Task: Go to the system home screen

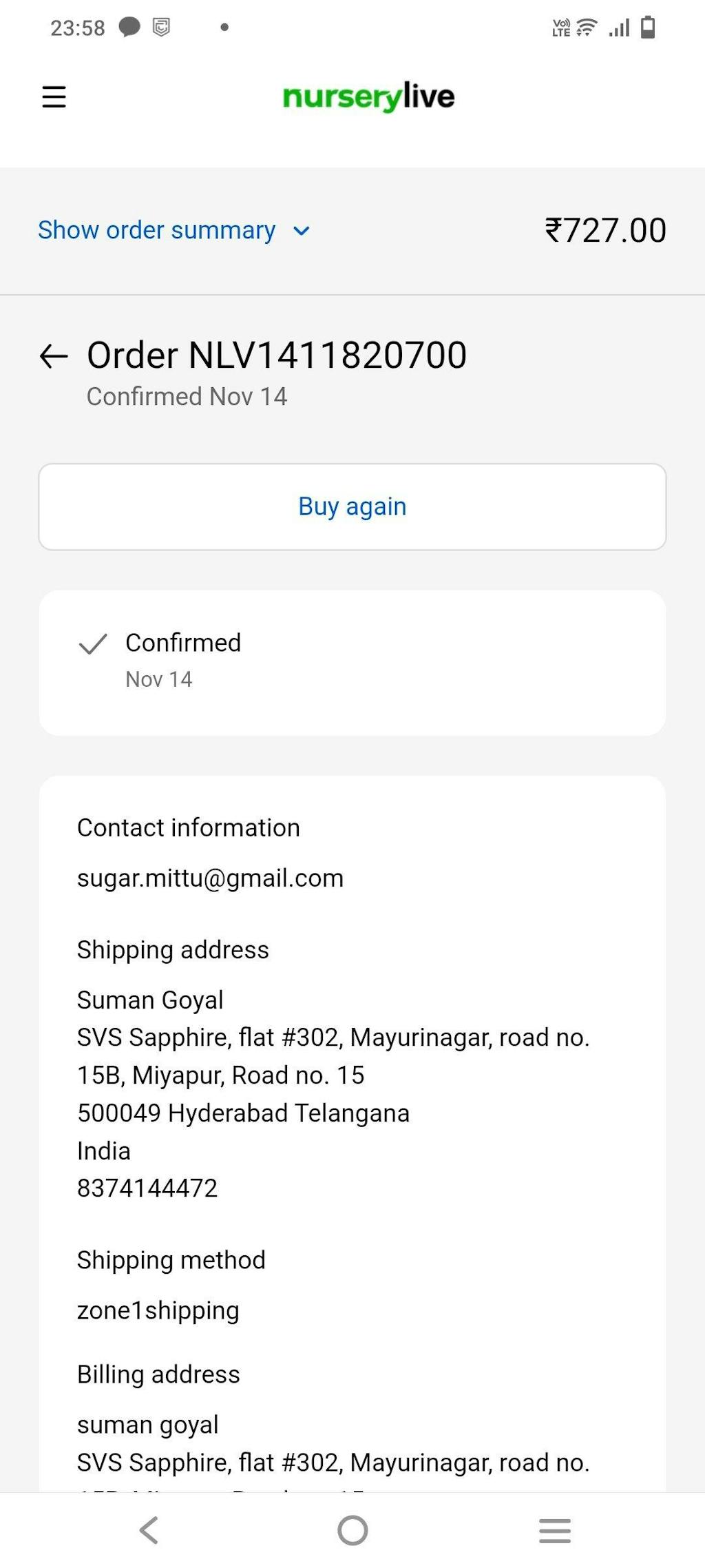Action: (352, 1530)
